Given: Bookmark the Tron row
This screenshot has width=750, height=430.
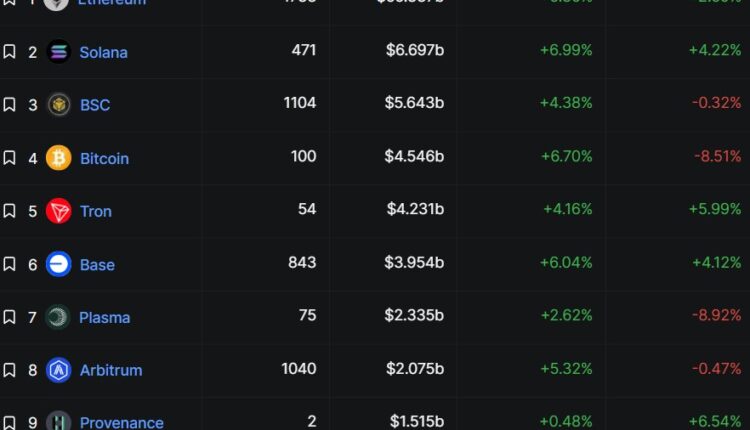Looking at the screenshot, I should 9,211.
